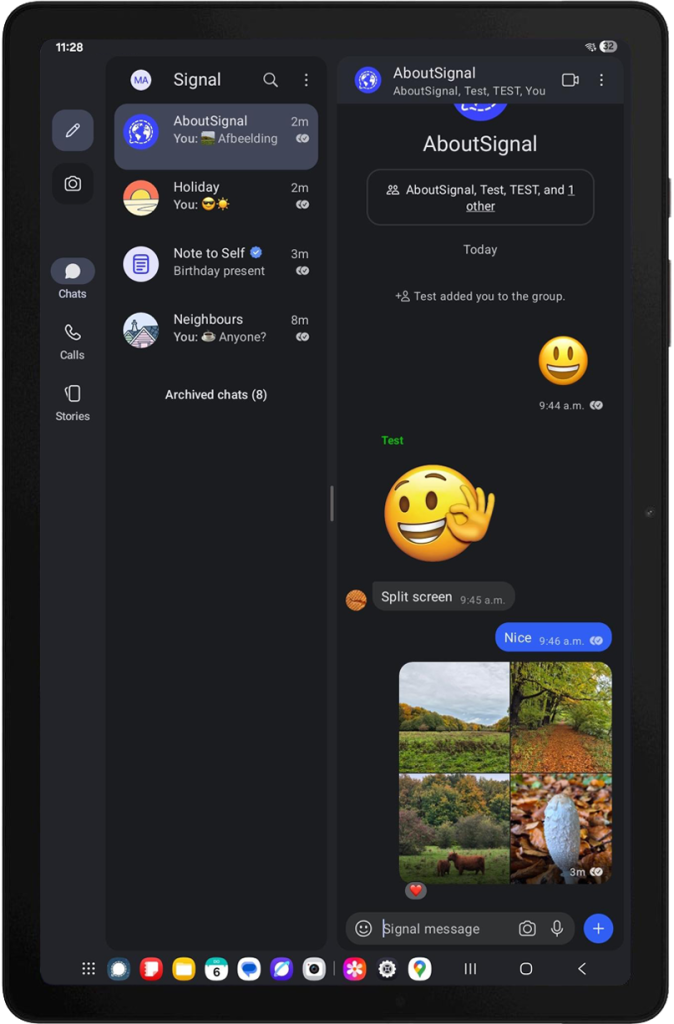Open the Holiday chat
Image resolution: width=674 pixels, height=1024 pixels.
[216, 196]
